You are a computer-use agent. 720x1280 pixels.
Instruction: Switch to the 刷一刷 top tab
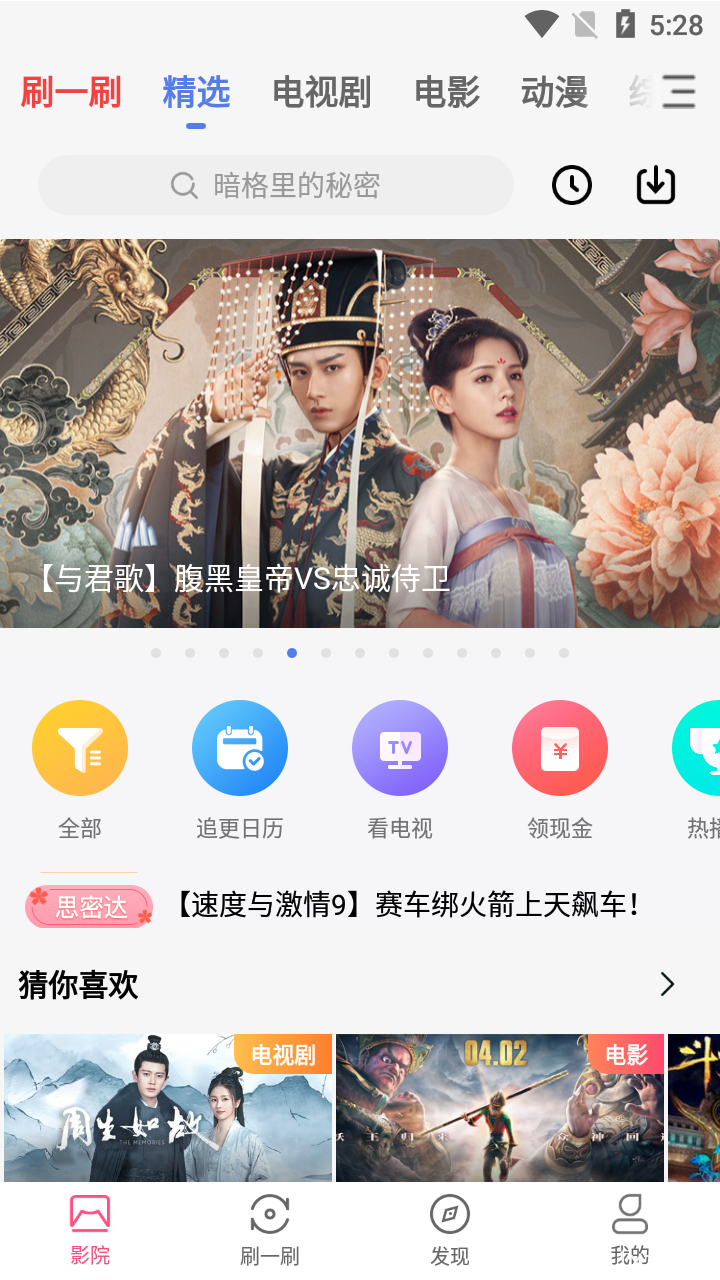pos(71,93)
